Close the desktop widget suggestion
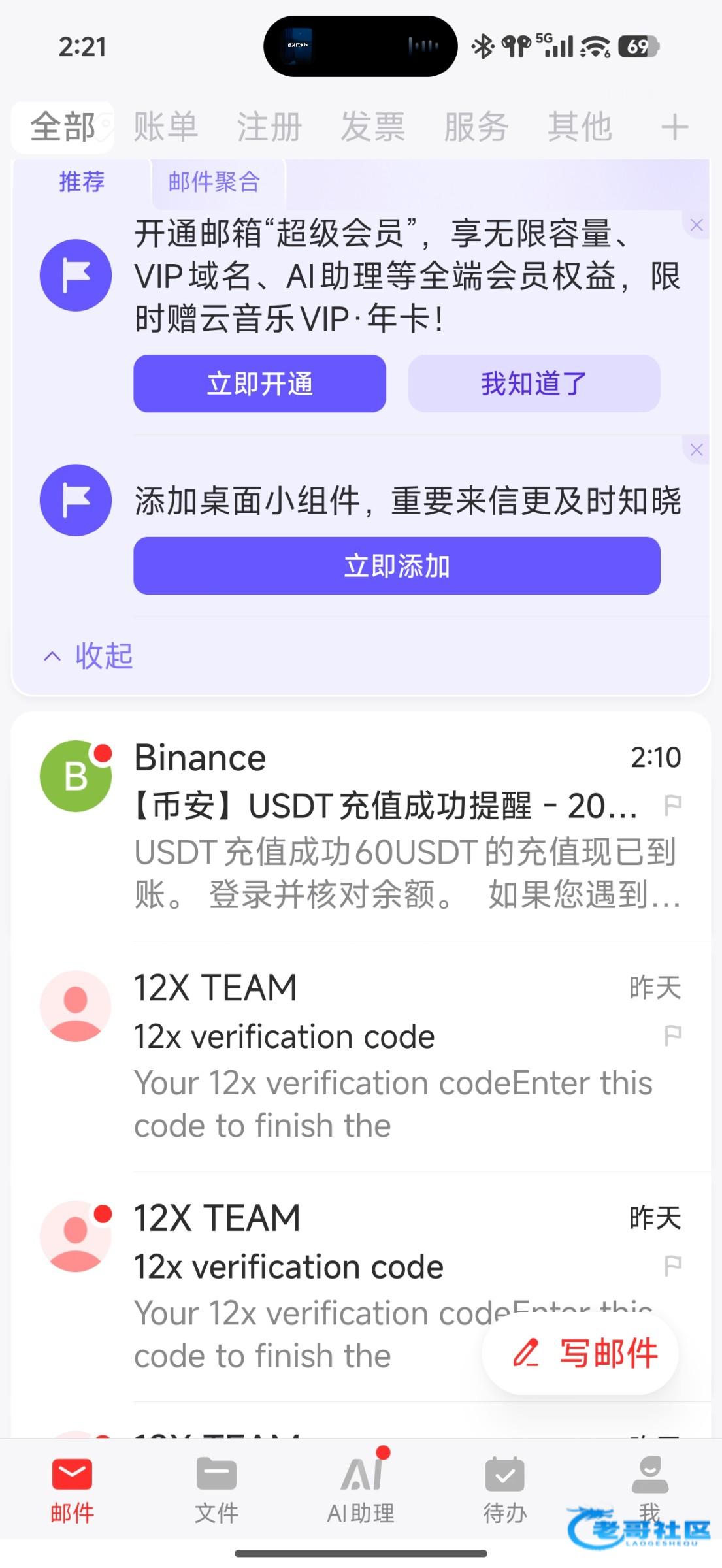 tap(697, 450)
